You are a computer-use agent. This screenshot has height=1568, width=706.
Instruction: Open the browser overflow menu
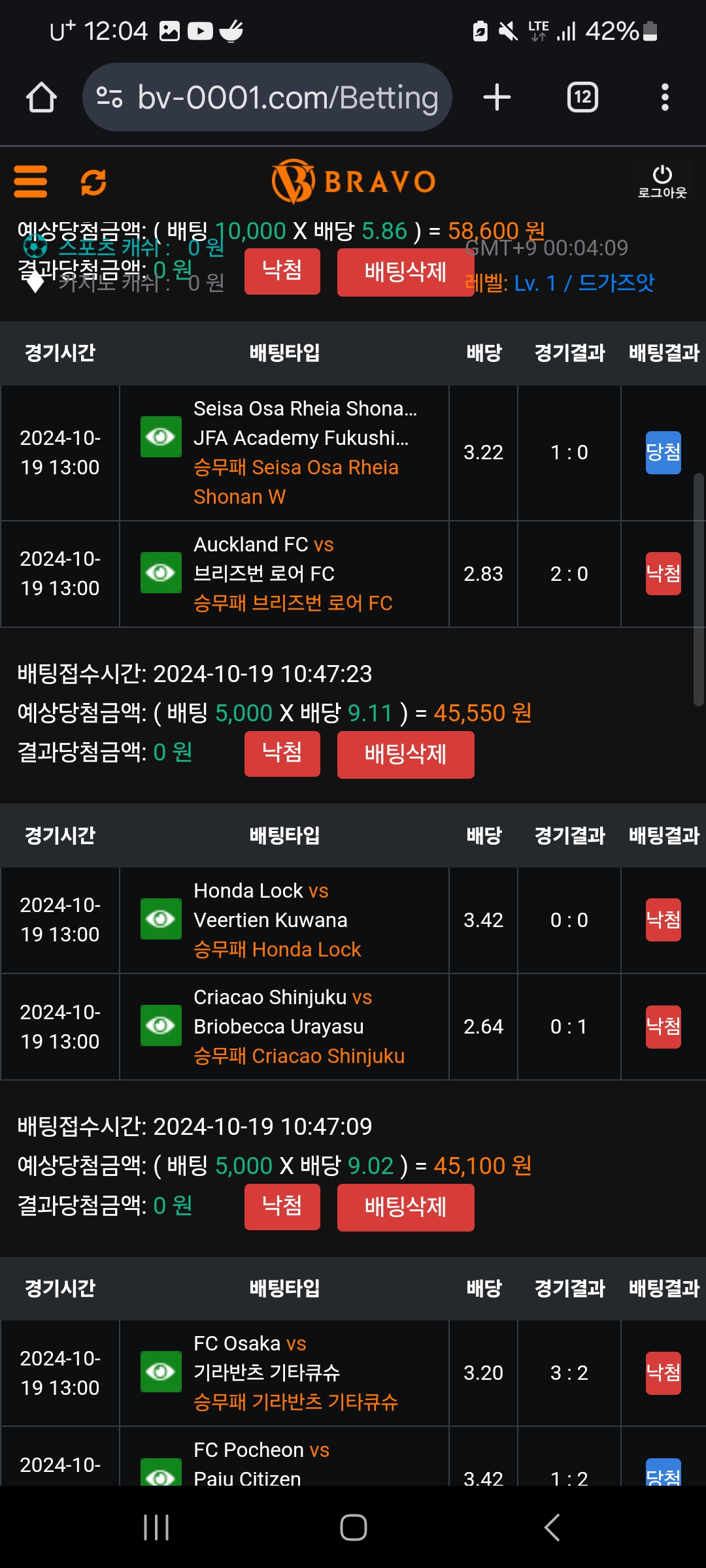[665, 97]
